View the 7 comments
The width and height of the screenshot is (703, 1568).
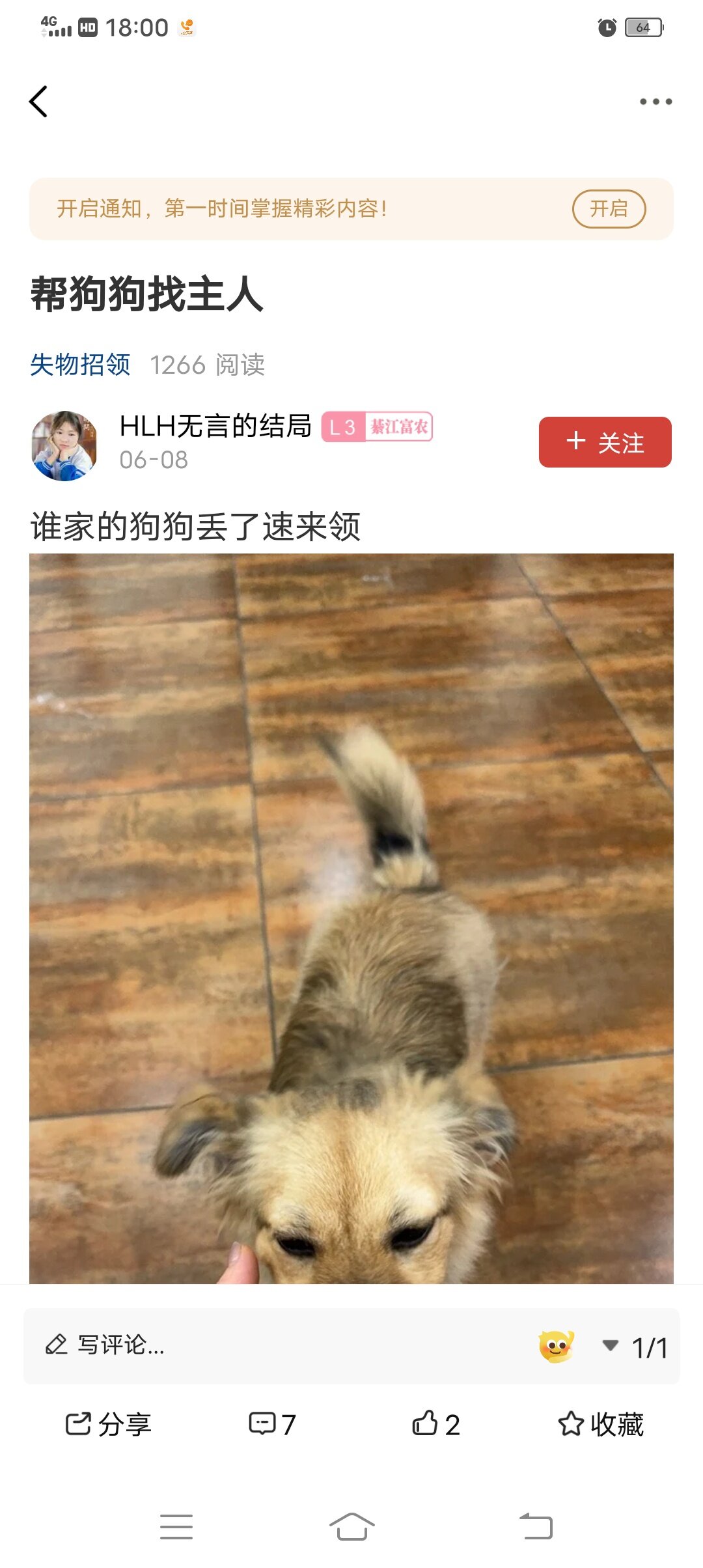tap(272, 1423)
